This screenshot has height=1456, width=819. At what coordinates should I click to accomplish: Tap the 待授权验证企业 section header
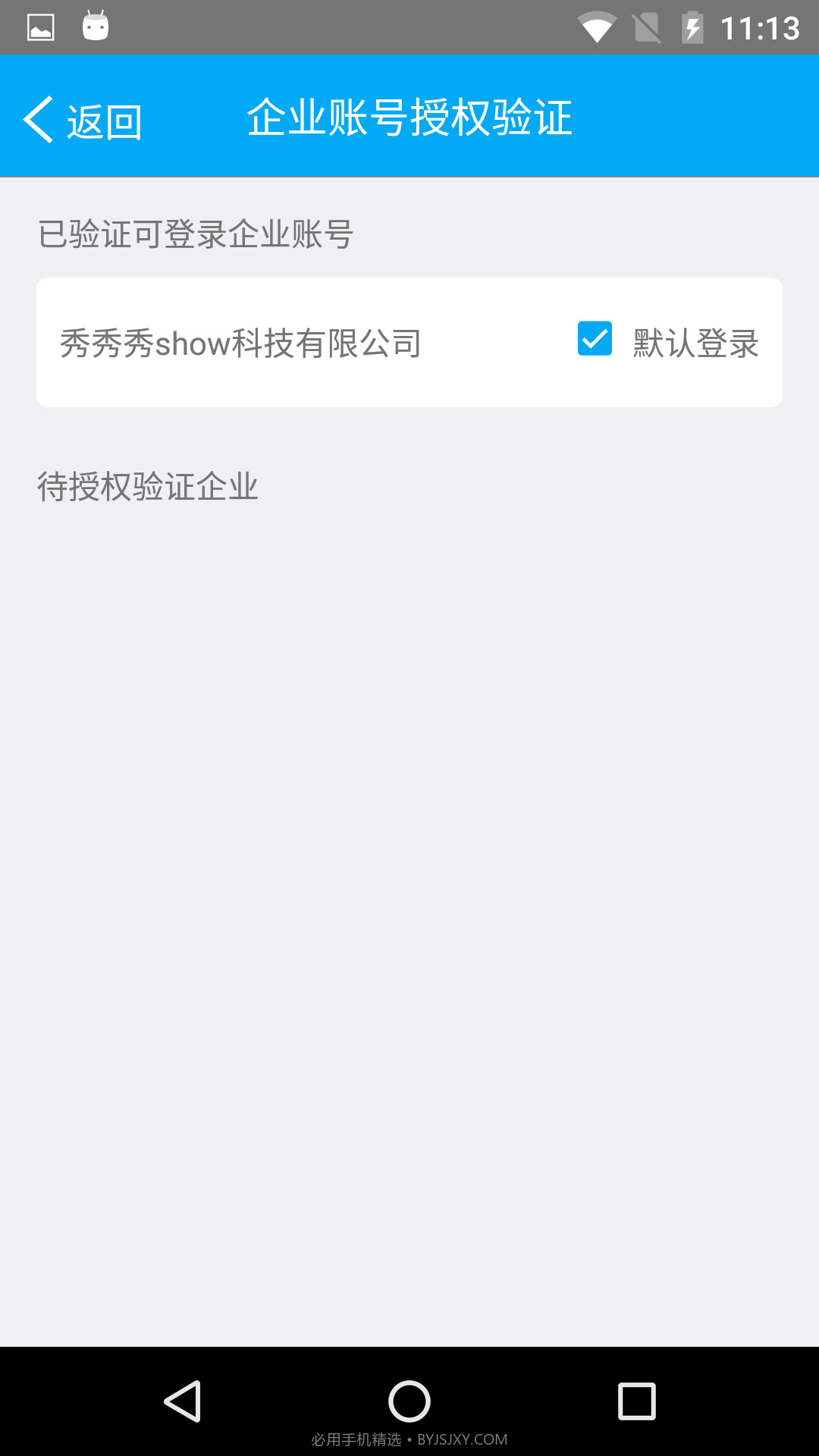(149, 486)
